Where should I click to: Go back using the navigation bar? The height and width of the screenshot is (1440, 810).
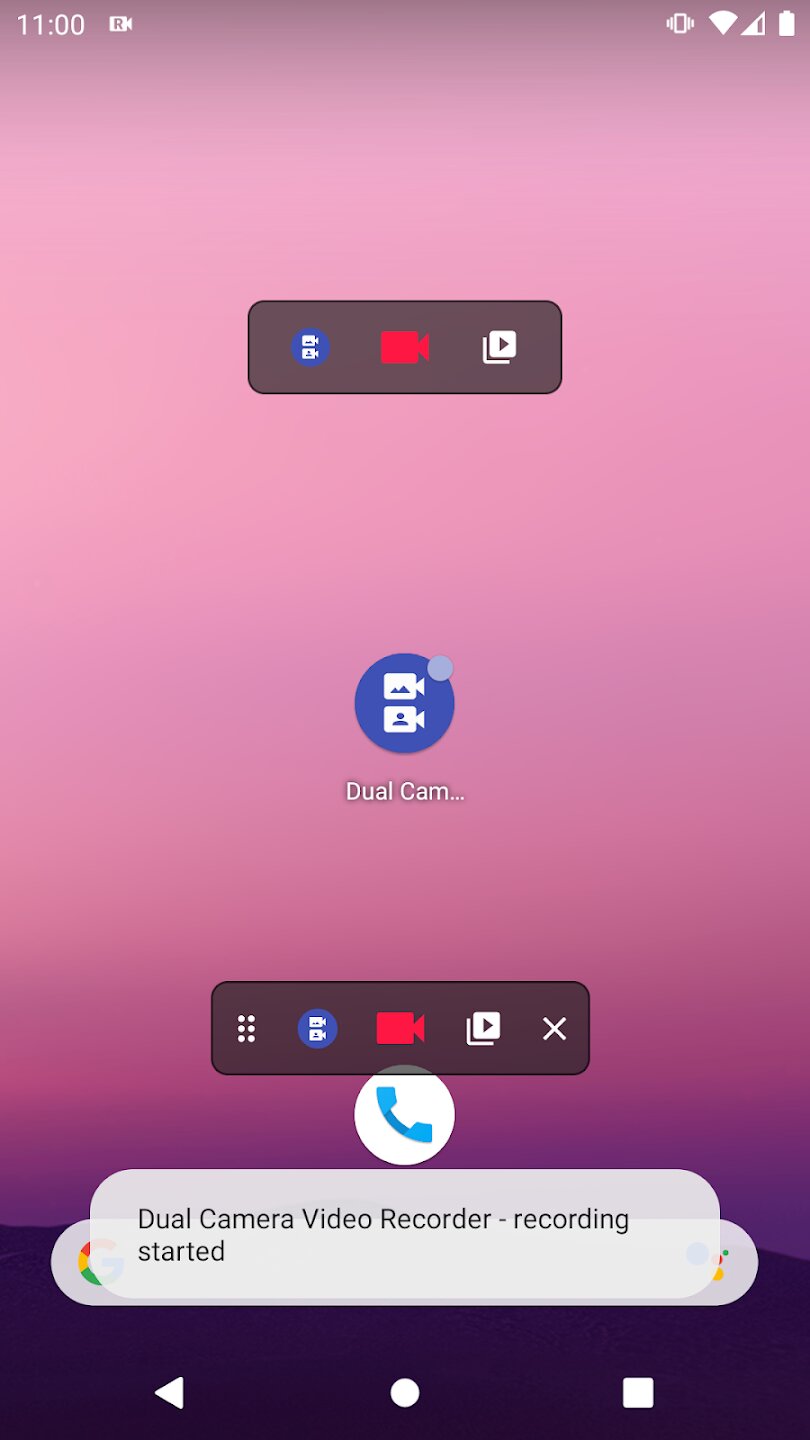[170, 1392]
